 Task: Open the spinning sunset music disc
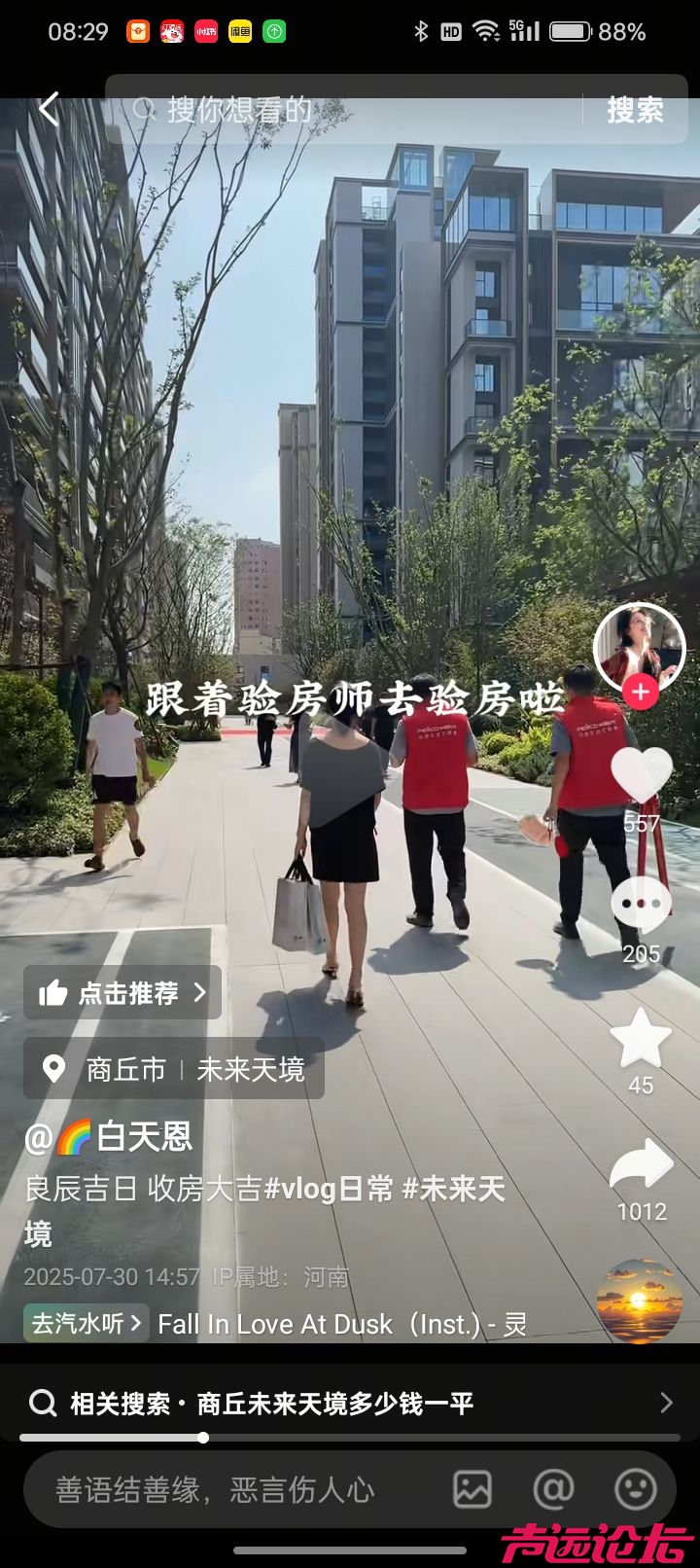click(x=639, y=1301)
